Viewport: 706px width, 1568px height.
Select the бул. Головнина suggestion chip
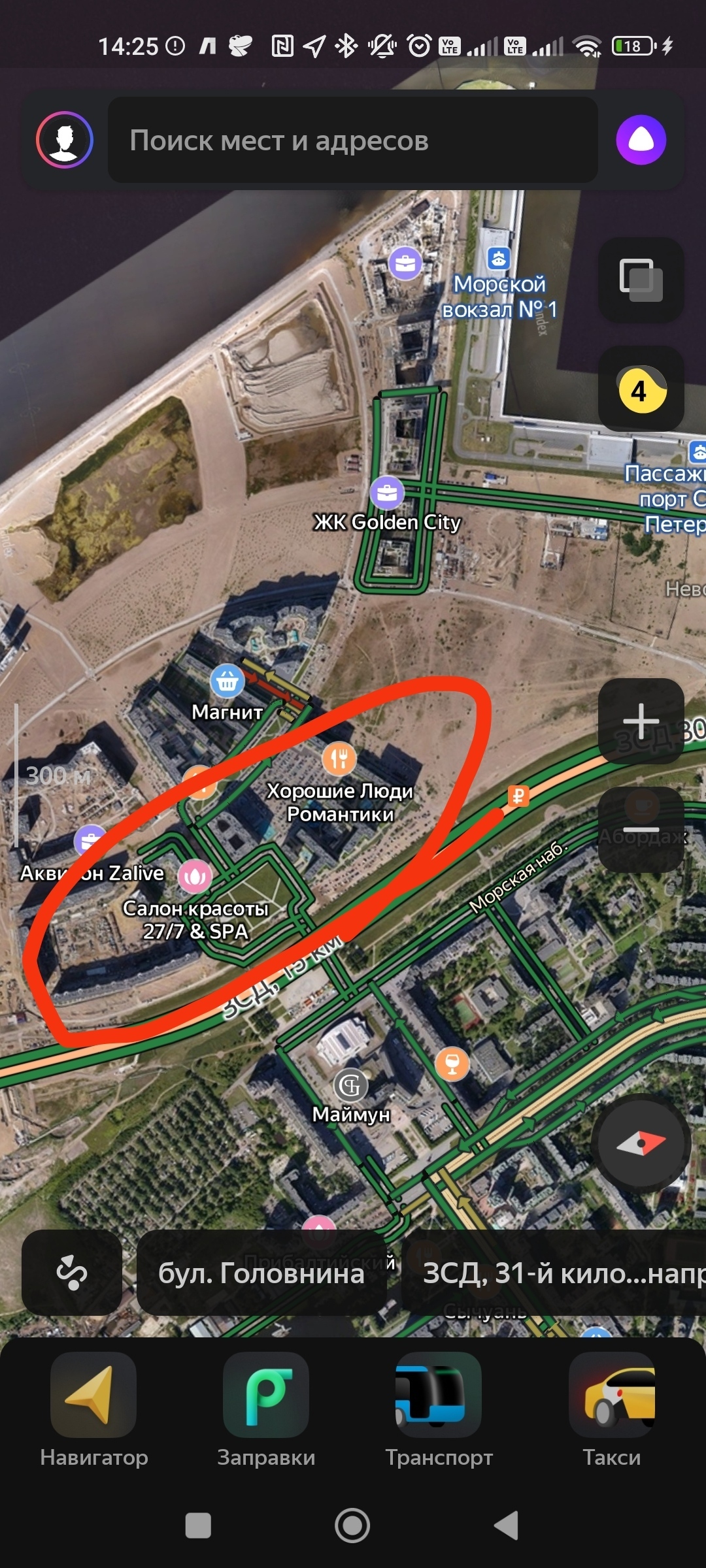click(x=261, y=1273)
